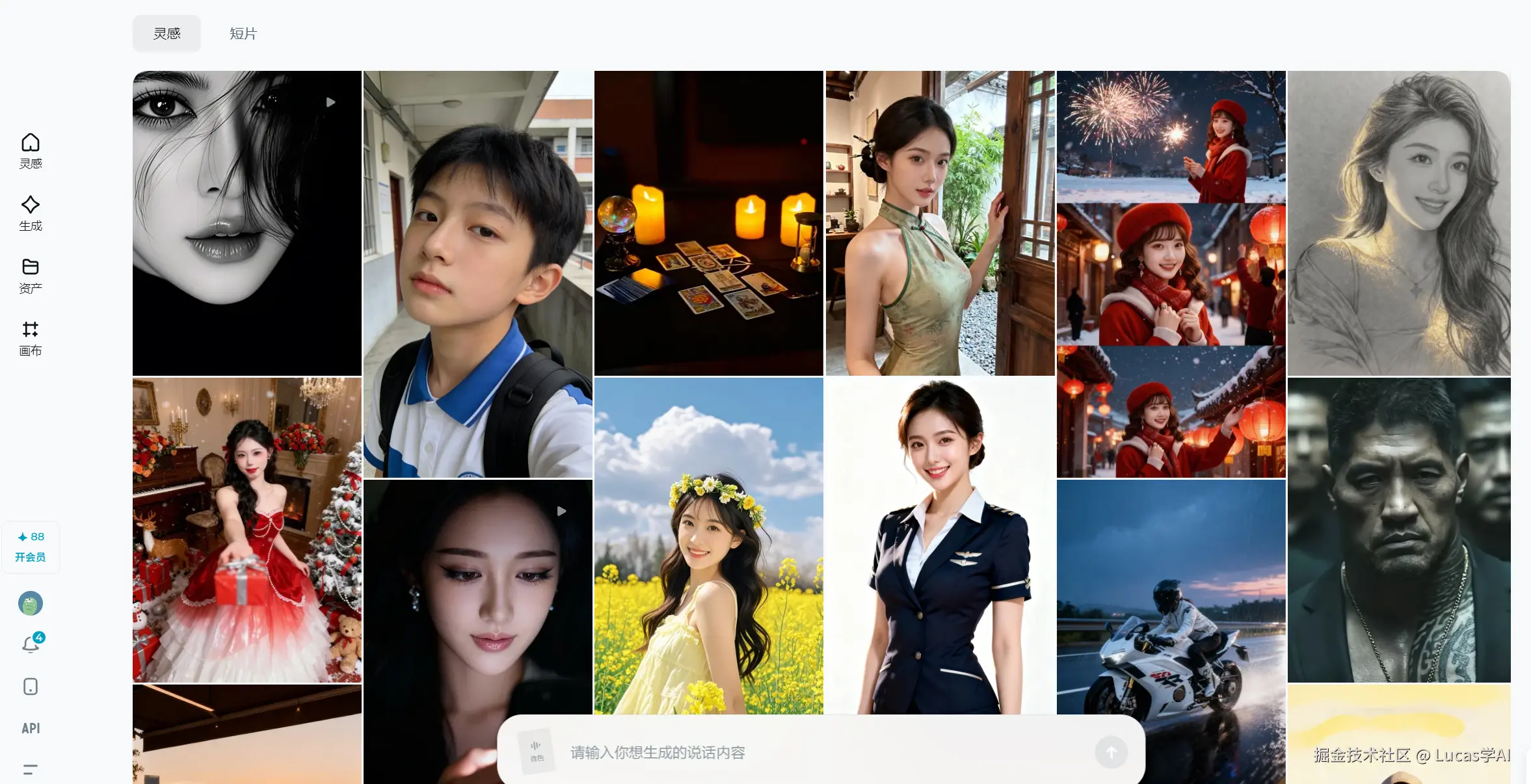Screen dimensions: 1531x784
Task: Switch to the 短片 tab
Action: pos(243,34)
